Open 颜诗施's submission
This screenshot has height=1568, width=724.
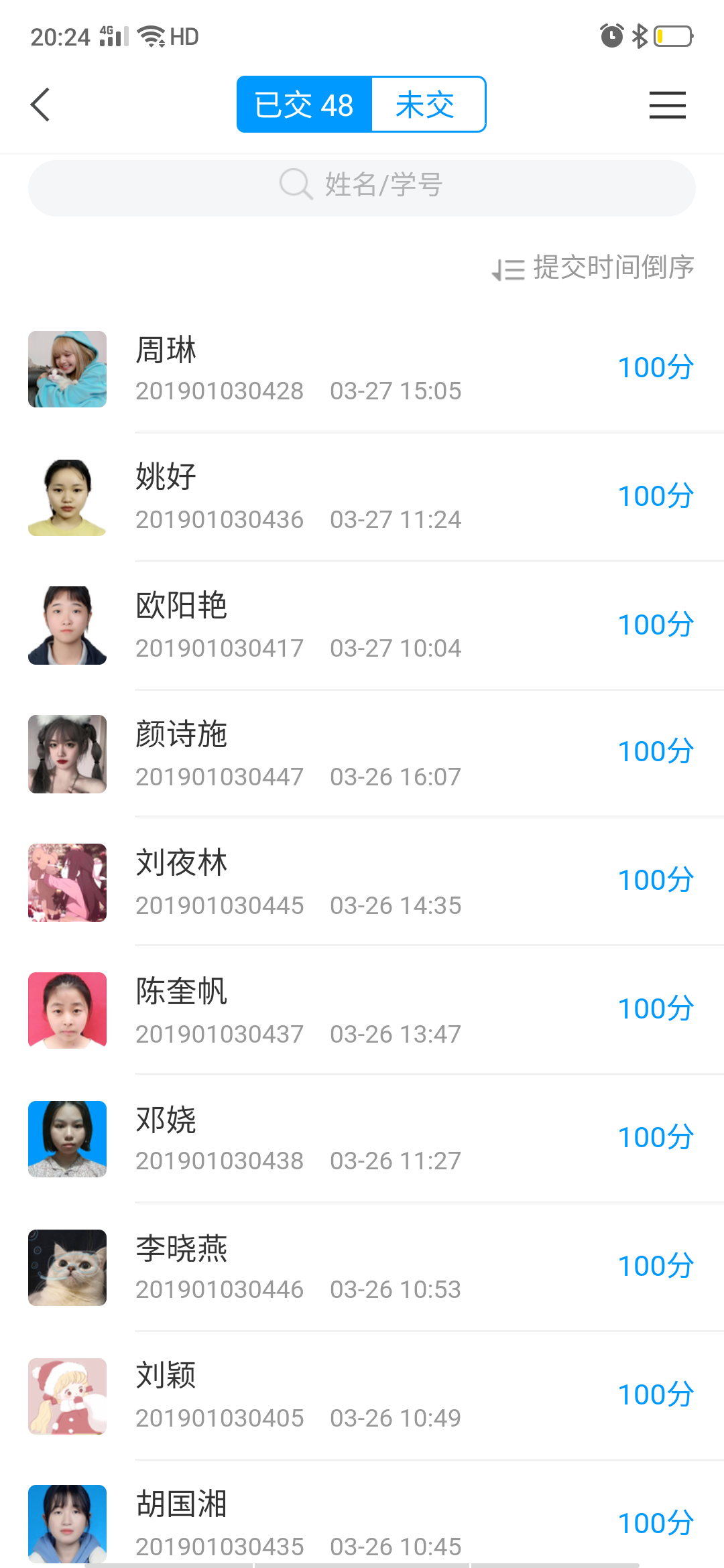[x=362, y=755]
